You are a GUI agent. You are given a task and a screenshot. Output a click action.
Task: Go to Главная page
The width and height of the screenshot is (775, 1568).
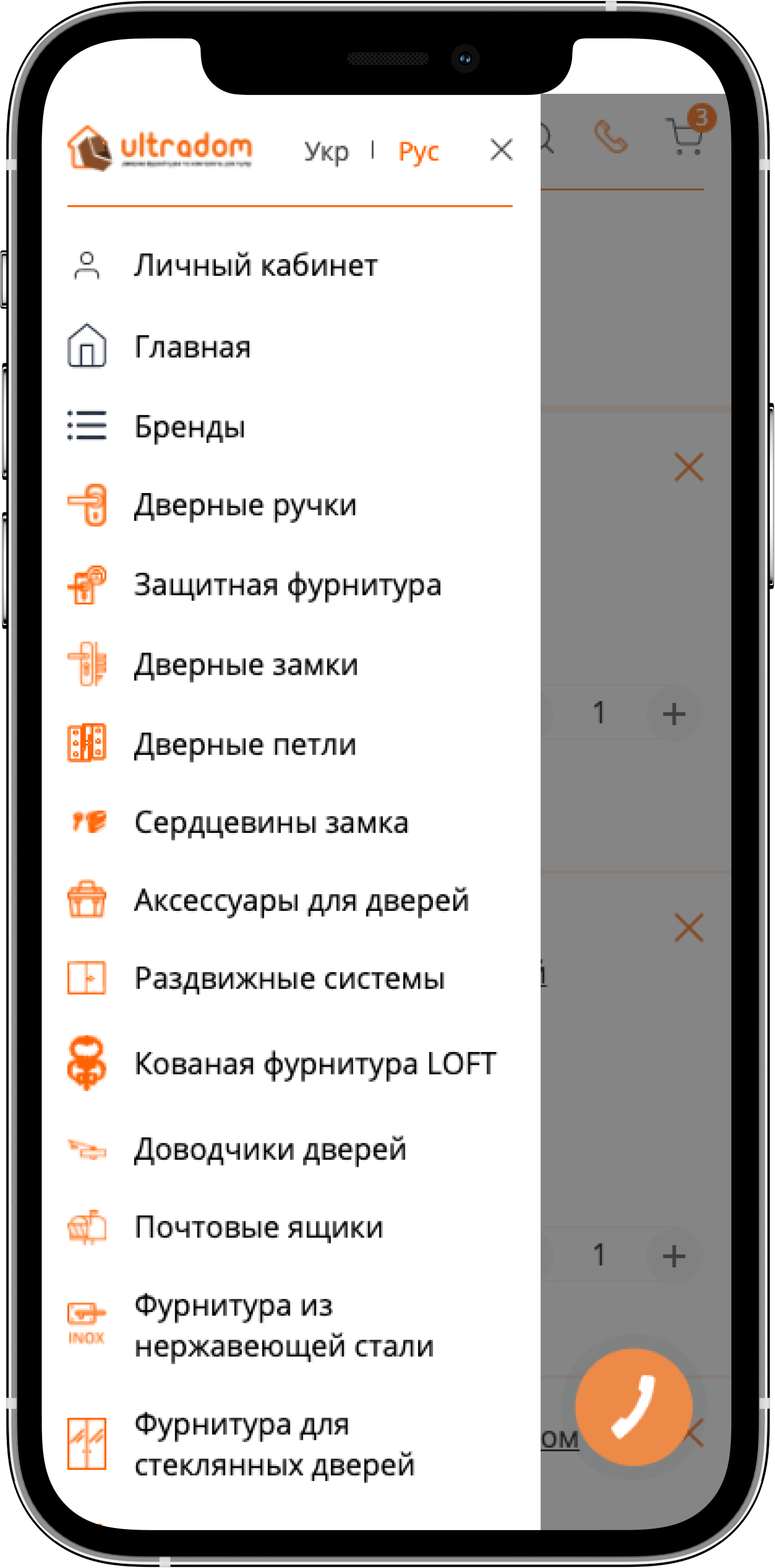pos(192,346)
